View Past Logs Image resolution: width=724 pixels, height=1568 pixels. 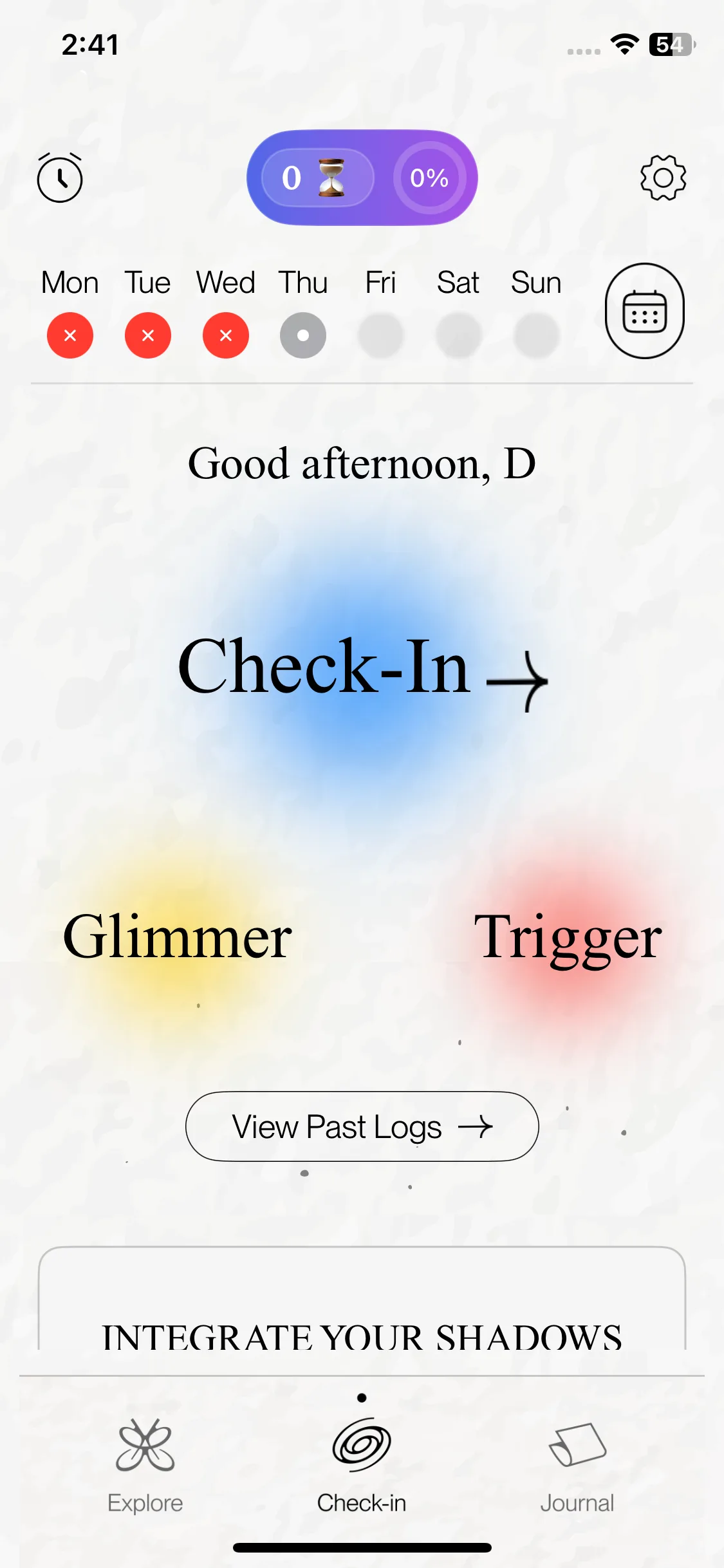point(362,1126)
